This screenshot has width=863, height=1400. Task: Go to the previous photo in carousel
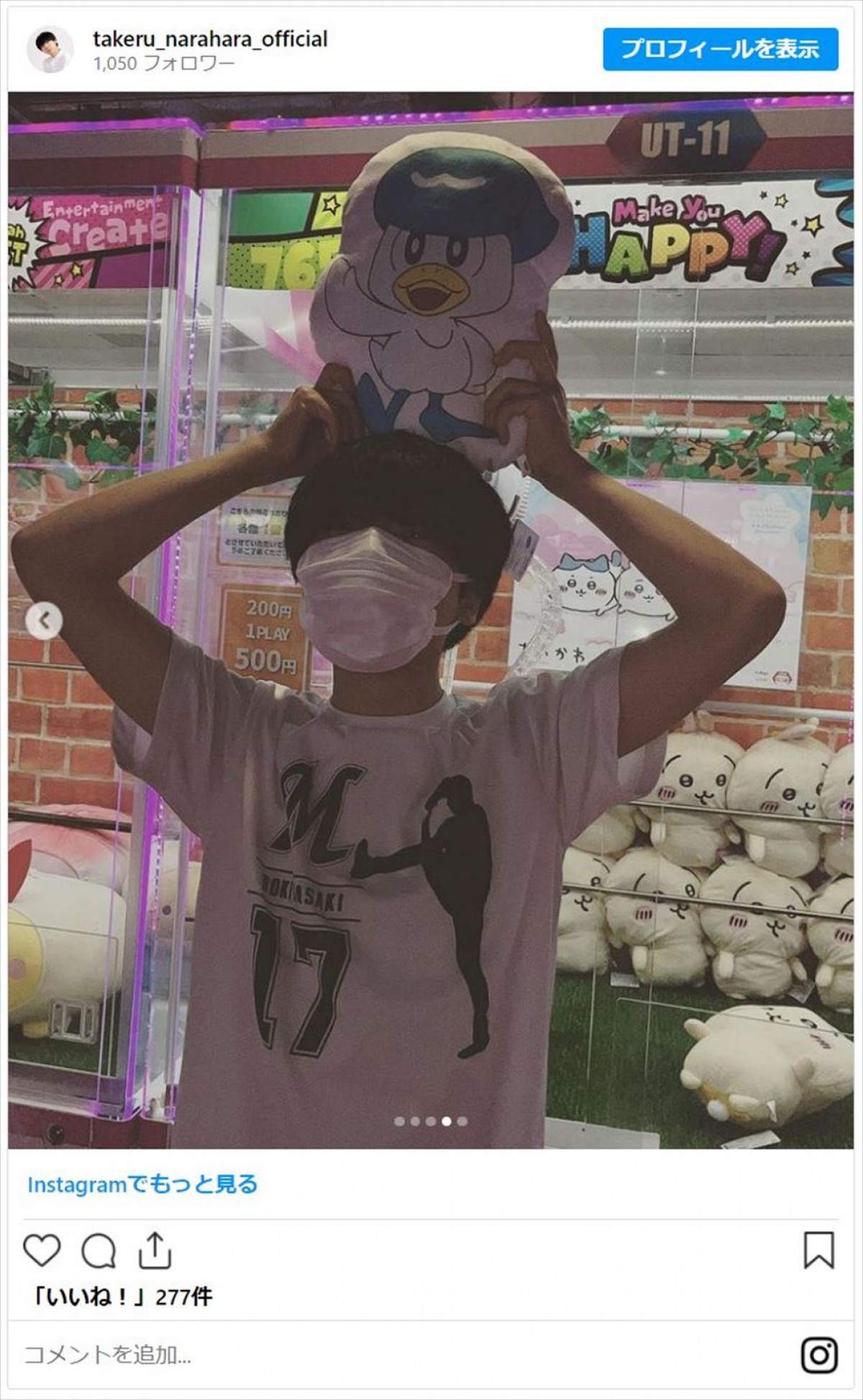point(44,620)
